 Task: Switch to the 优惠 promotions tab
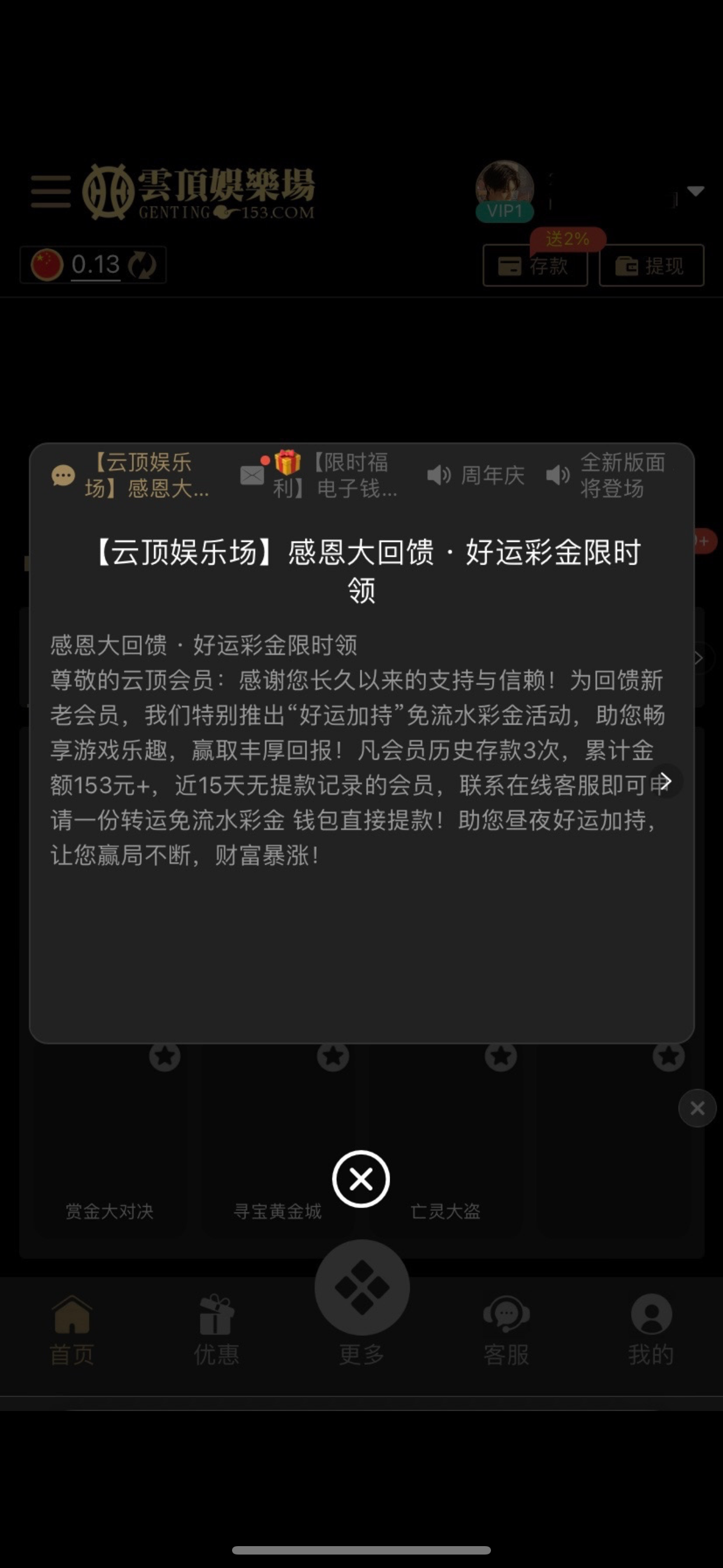216,1331
